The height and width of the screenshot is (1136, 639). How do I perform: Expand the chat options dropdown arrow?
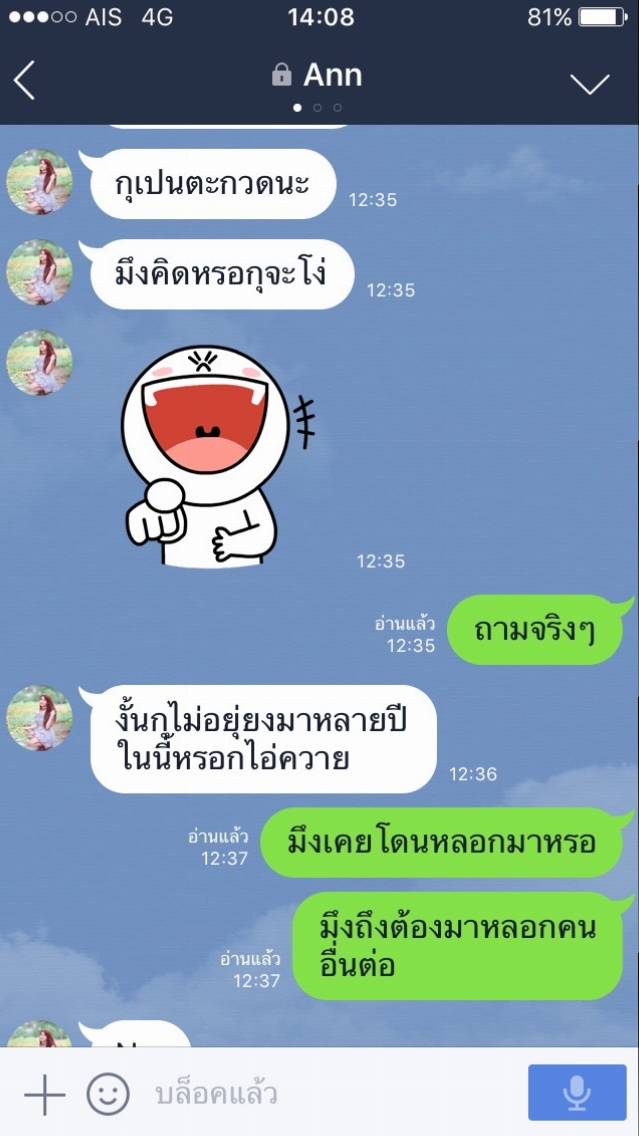(x=590, y=83)
